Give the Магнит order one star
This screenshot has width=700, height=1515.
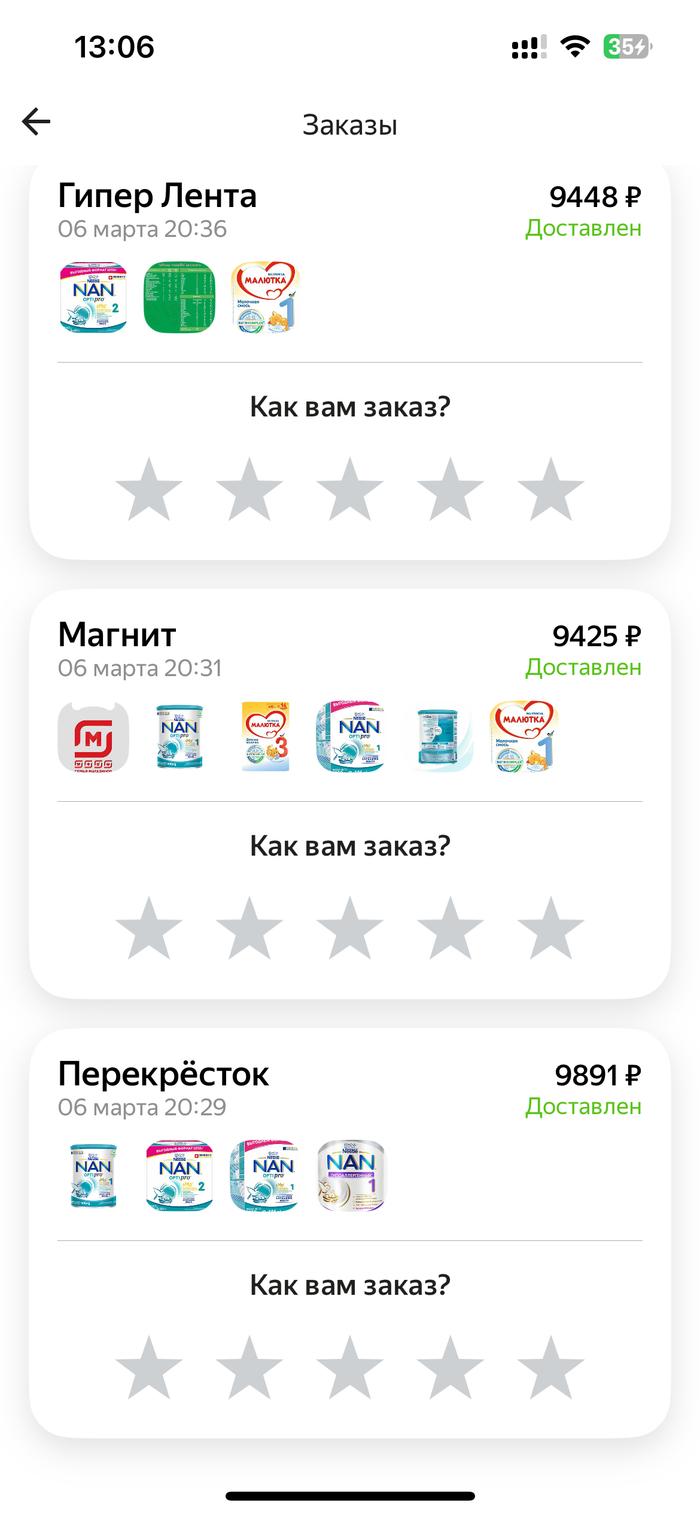[x=149, y=929]
